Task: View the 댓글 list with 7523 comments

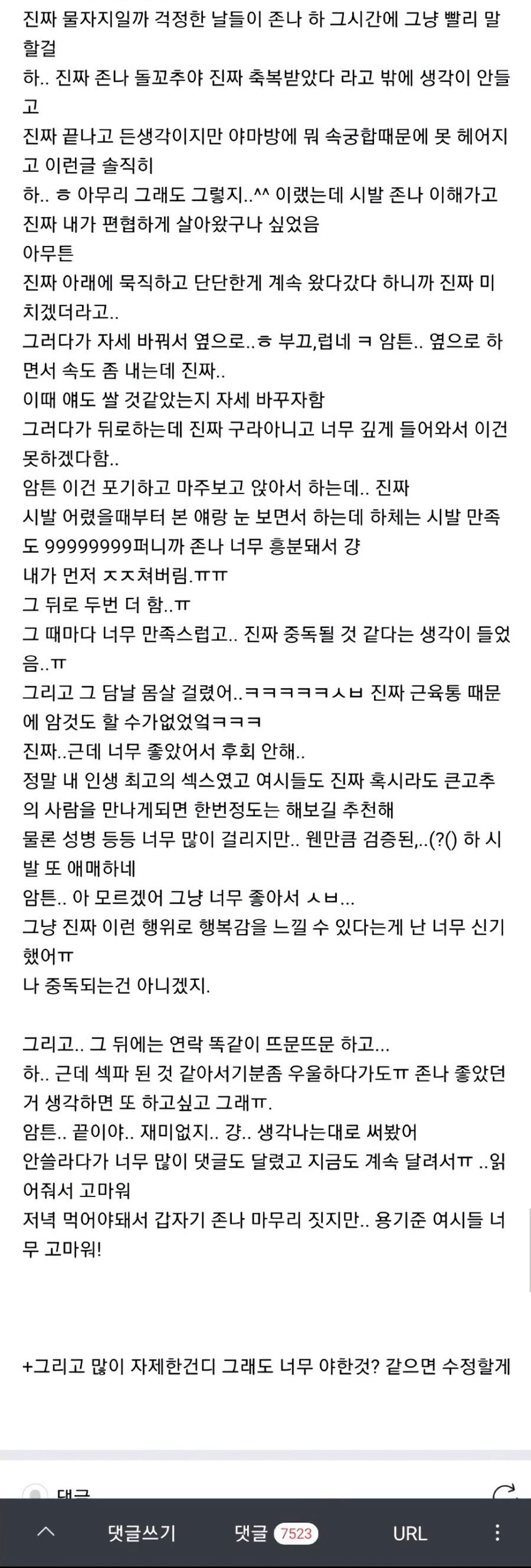Action: [276, 1533]
